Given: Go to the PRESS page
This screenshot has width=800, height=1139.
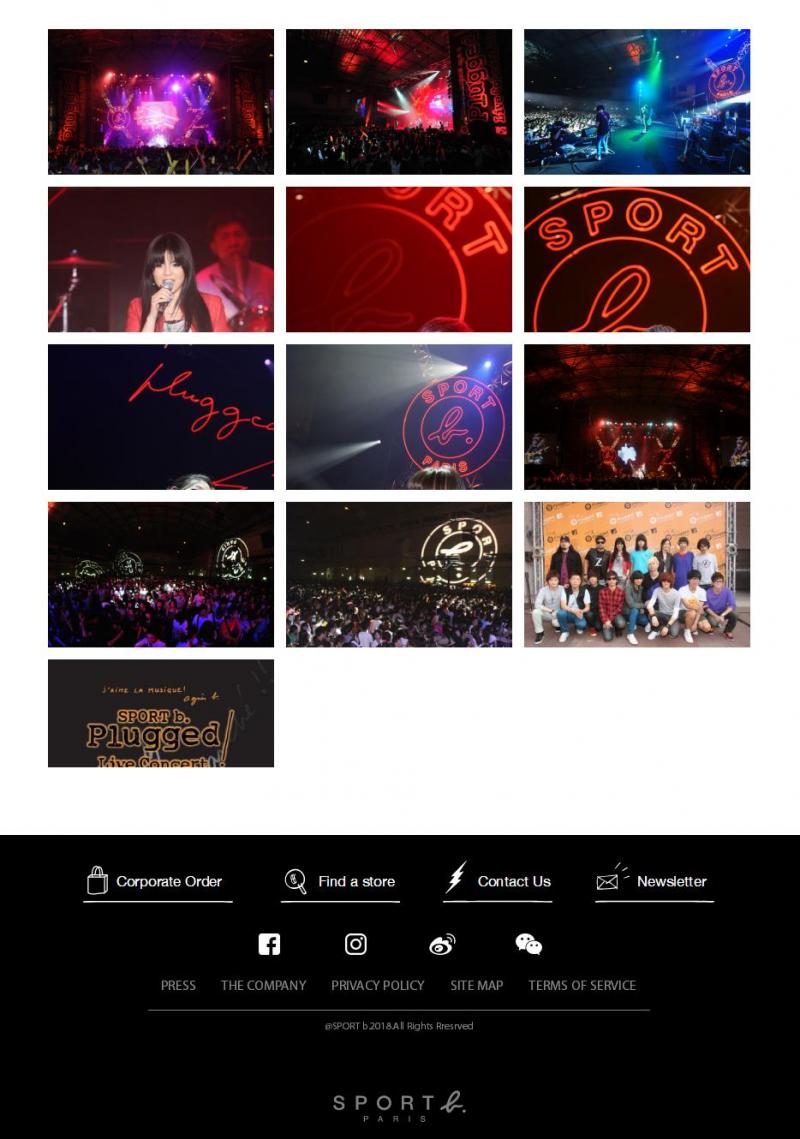Looking at the screenshot, I should pyautogui.click(x=178, y=985).
